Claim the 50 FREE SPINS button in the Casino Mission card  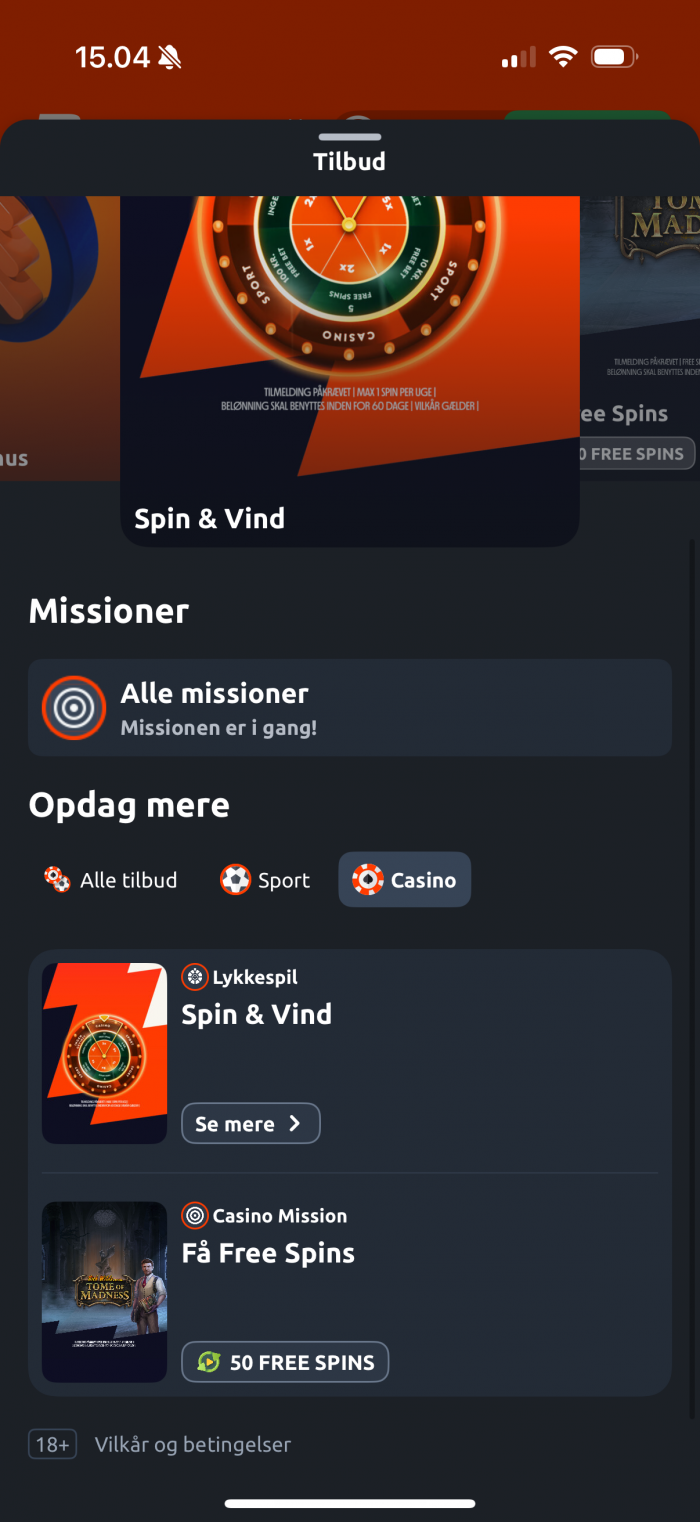[285, 1362]
